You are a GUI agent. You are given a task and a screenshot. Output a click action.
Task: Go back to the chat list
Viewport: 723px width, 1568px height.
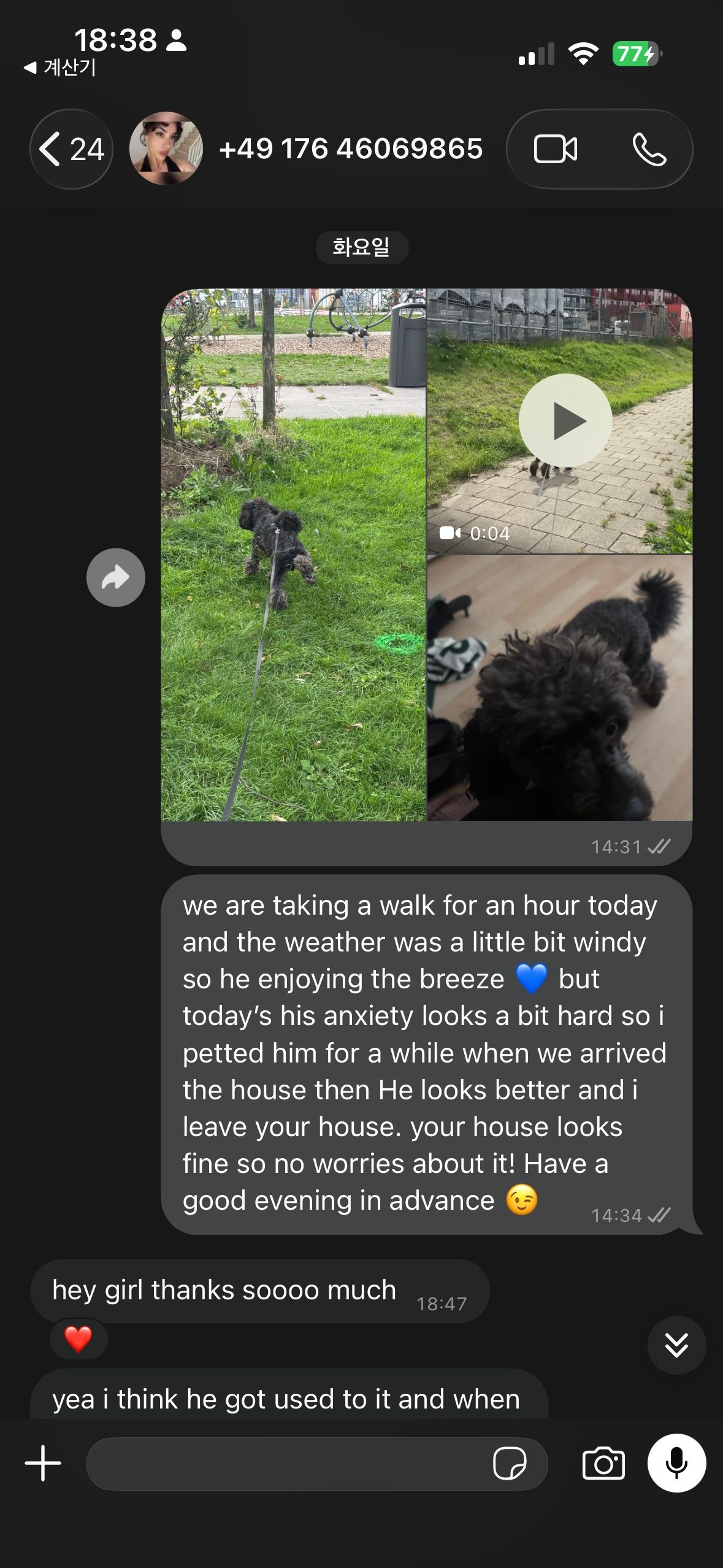click(71, 149)
